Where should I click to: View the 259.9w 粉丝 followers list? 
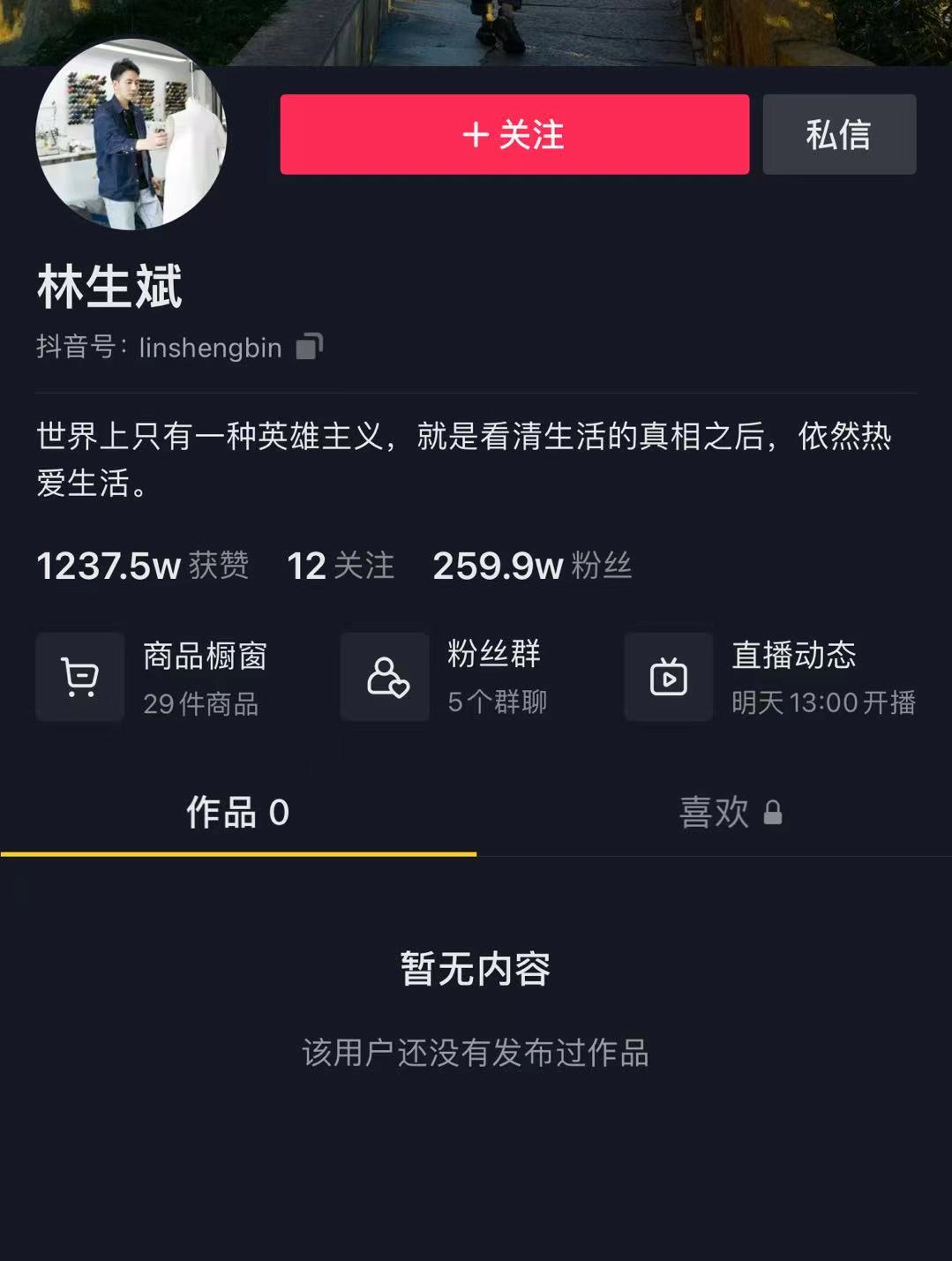coord(532,566)
